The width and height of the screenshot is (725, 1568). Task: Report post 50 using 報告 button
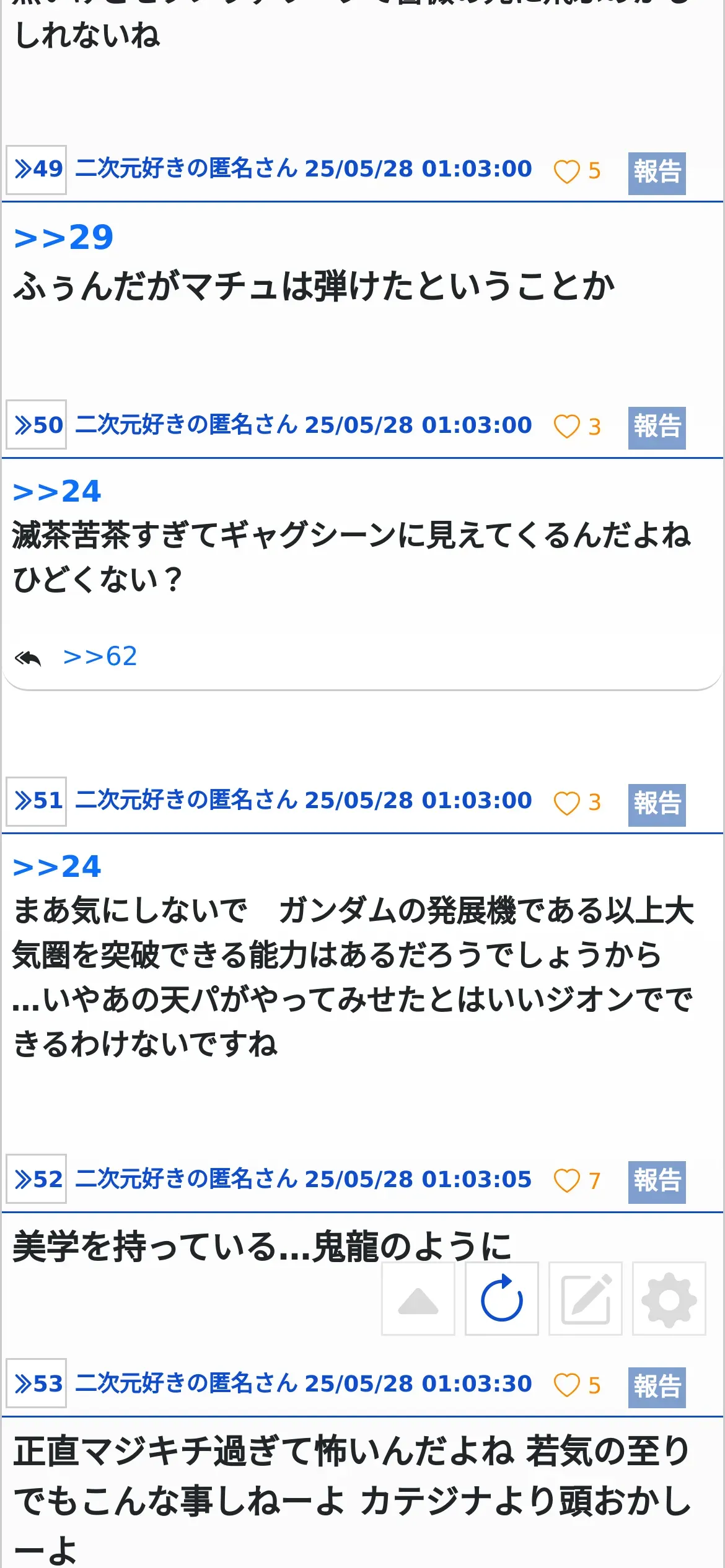657,427
